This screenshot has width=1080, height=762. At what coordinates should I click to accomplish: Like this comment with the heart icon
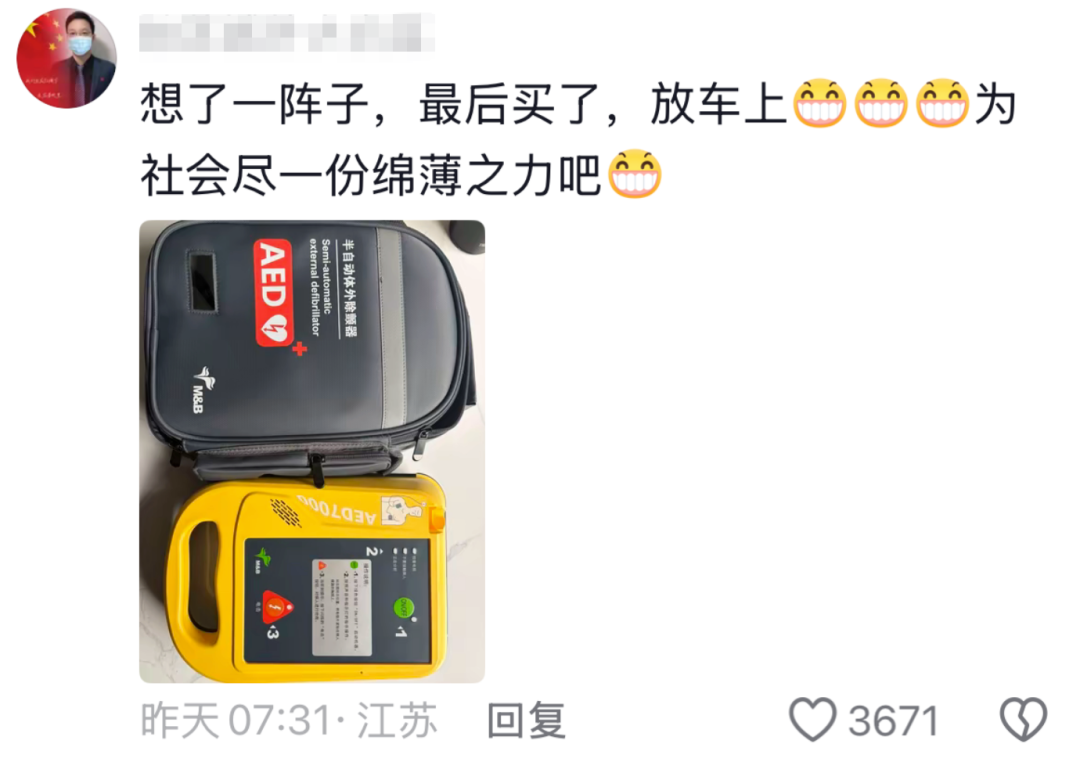tap(812, 720)
